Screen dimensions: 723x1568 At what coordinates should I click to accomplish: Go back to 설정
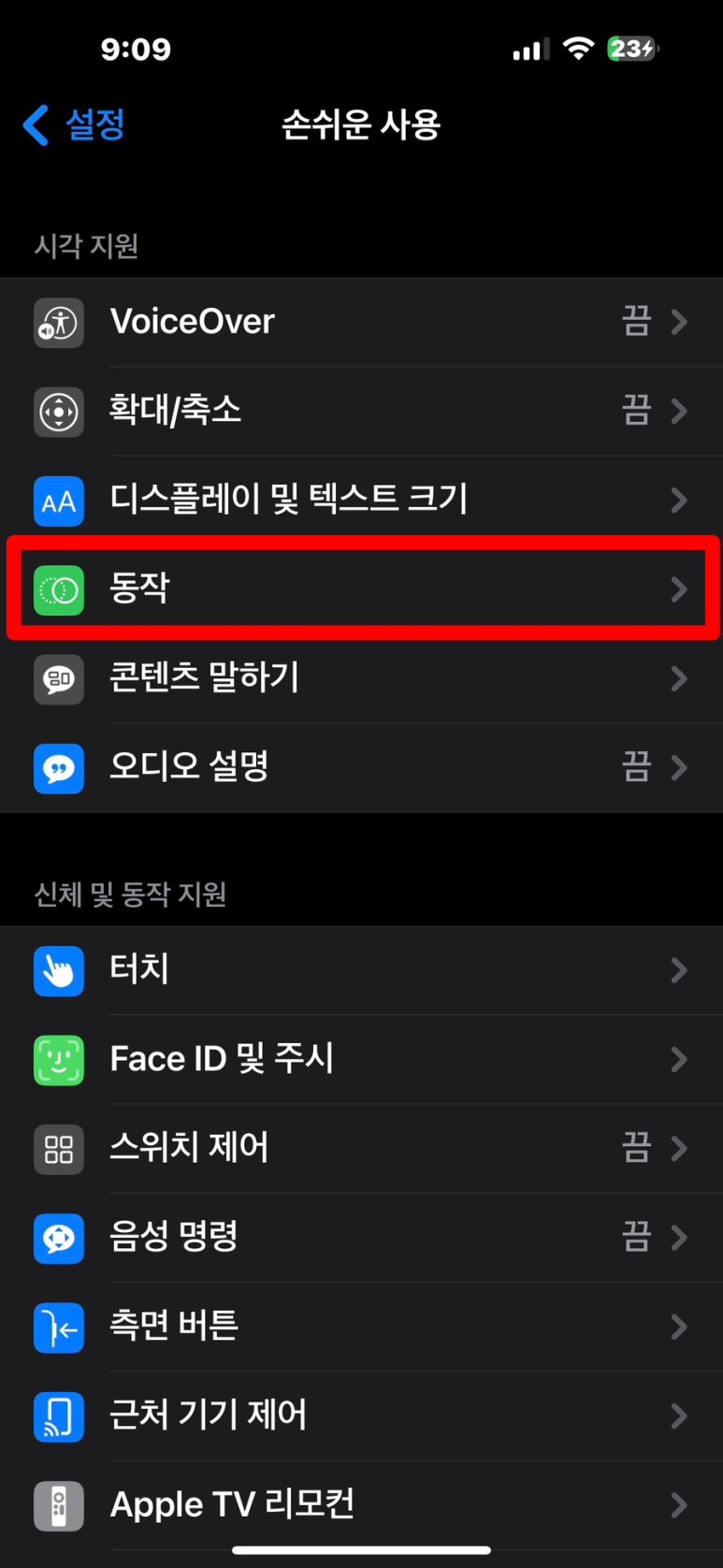pos(75,124)
